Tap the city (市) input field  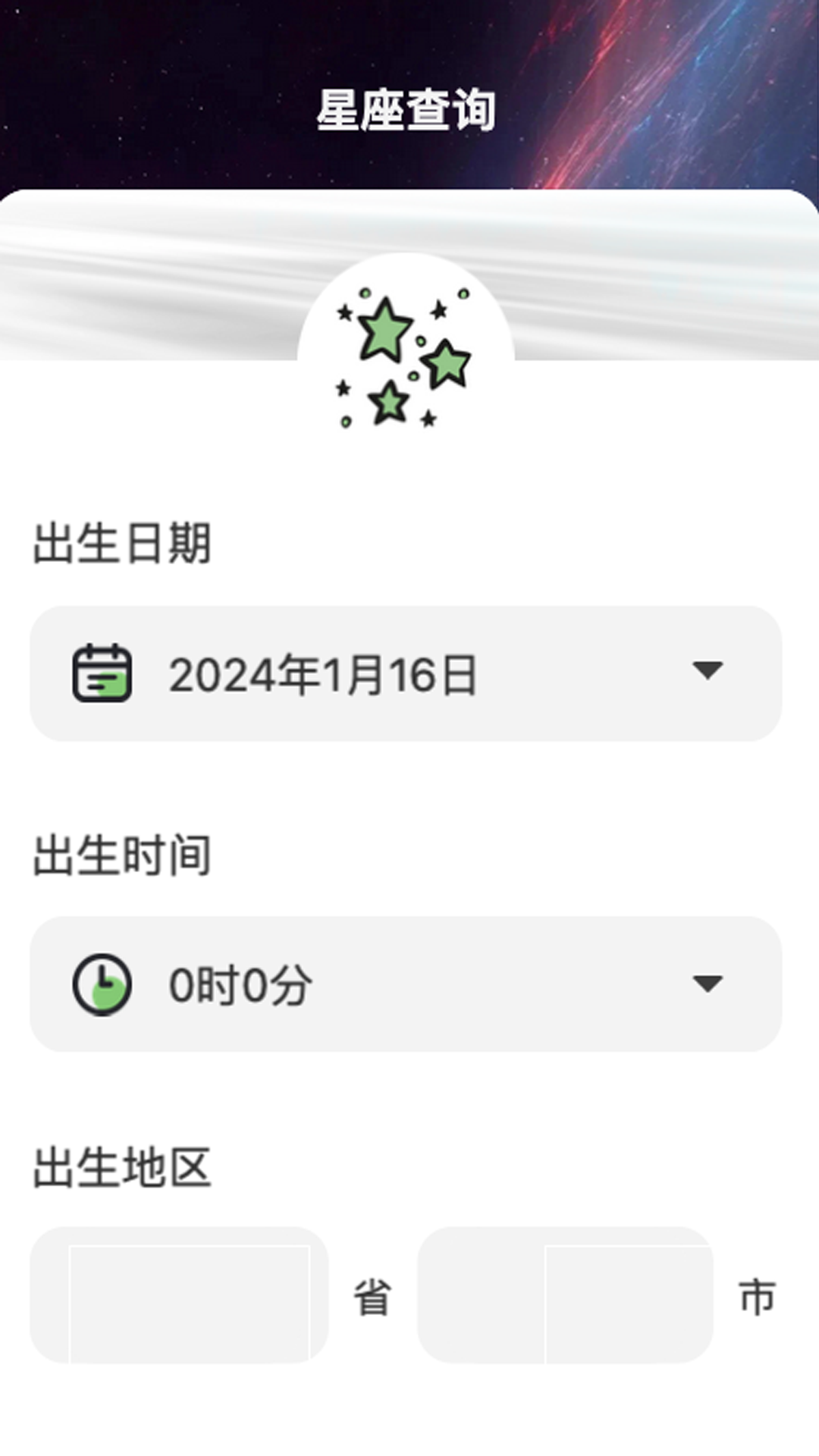click(x=565, y=1295)
